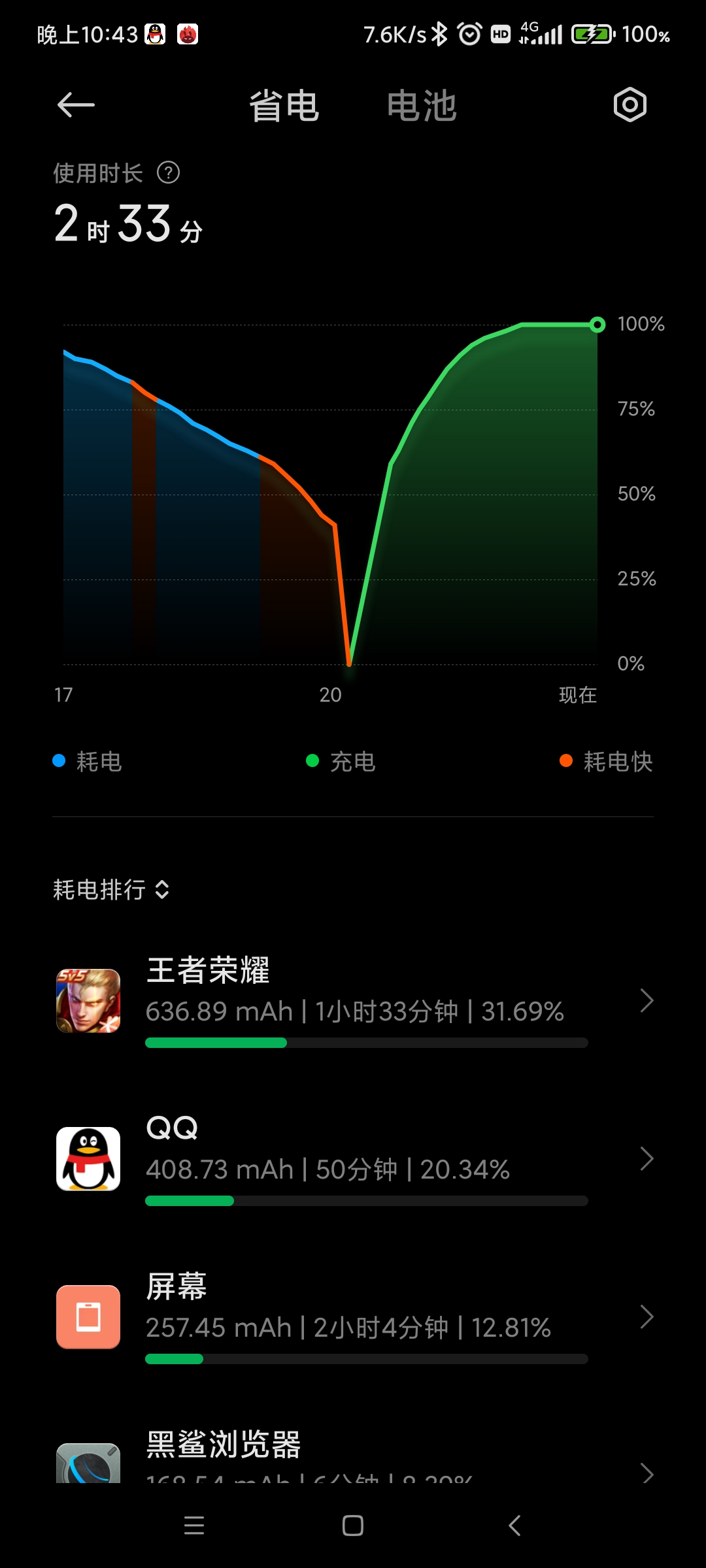Open battery settings hexagon icon
706x1568 pixels.
coord(630,105)
